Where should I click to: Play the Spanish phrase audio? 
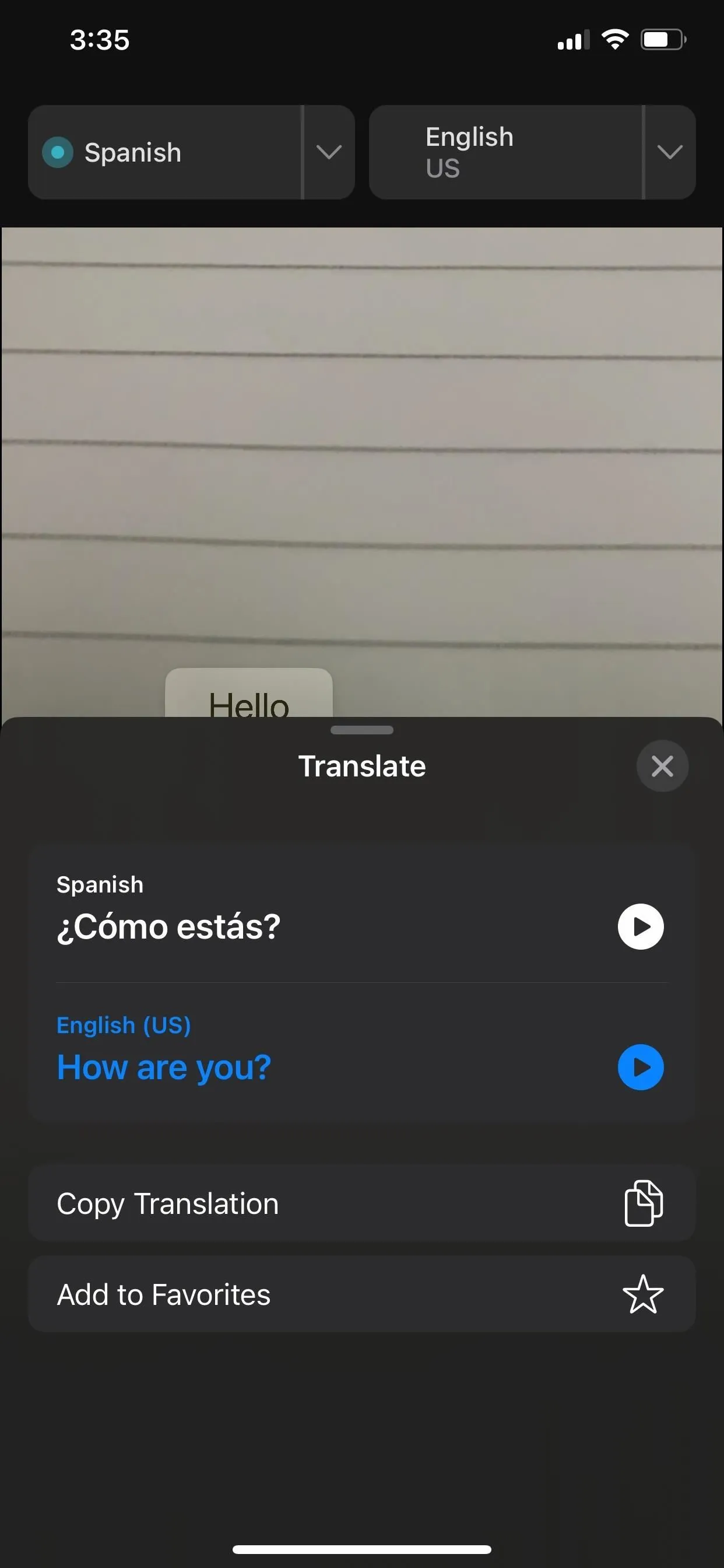(x=641, y=926)
